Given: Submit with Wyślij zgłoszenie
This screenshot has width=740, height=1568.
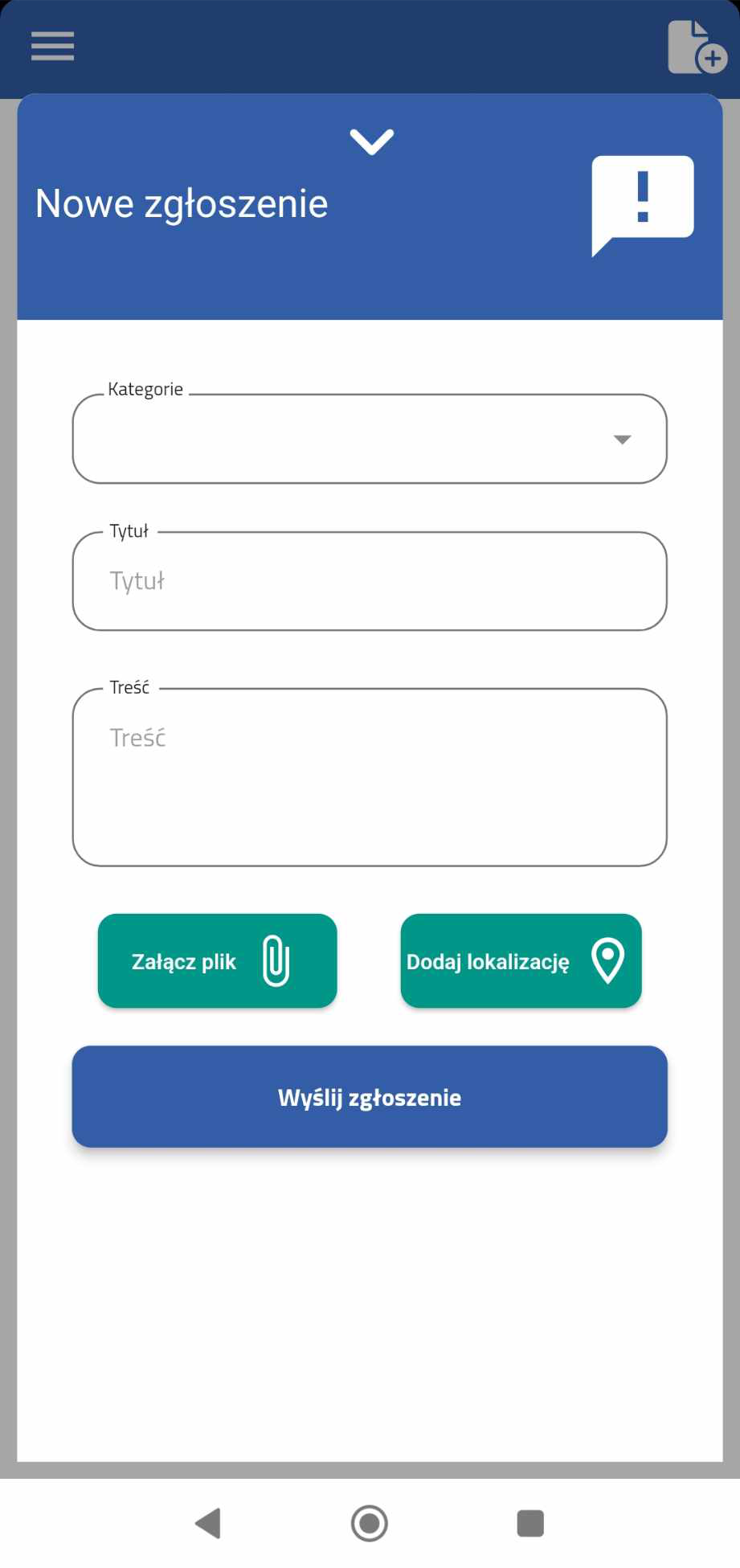Looking at the screenshot, I should [x=370, y=1097].
